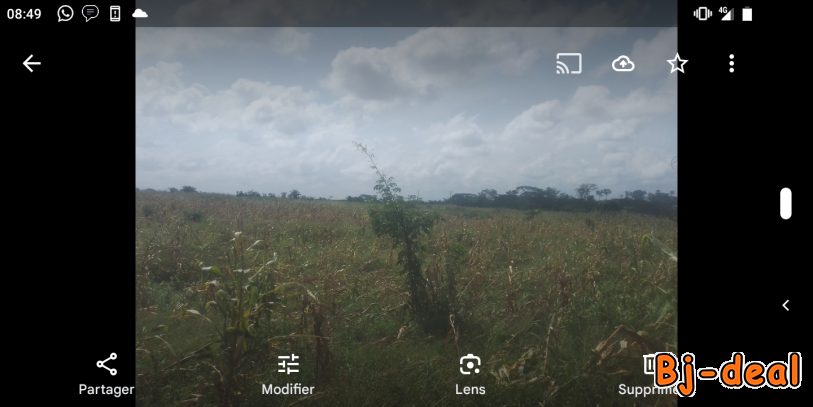
Task: Tap the system back chevron
Action: point(785,305)
